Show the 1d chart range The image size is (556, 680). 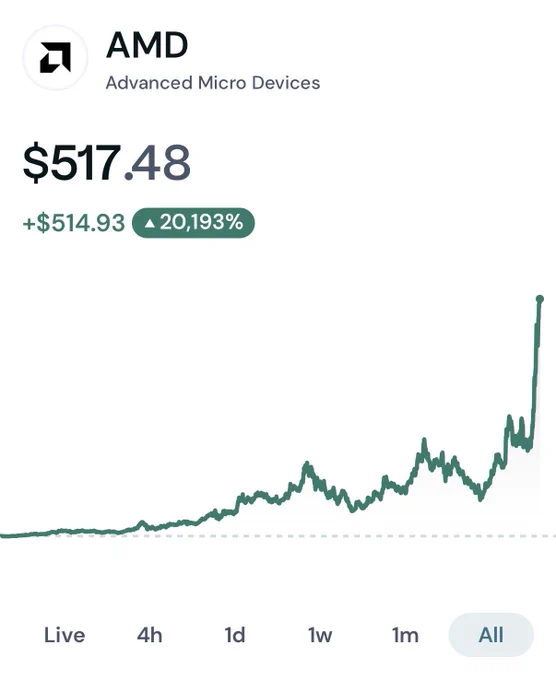pyautogui.click(x=235, y=635)
